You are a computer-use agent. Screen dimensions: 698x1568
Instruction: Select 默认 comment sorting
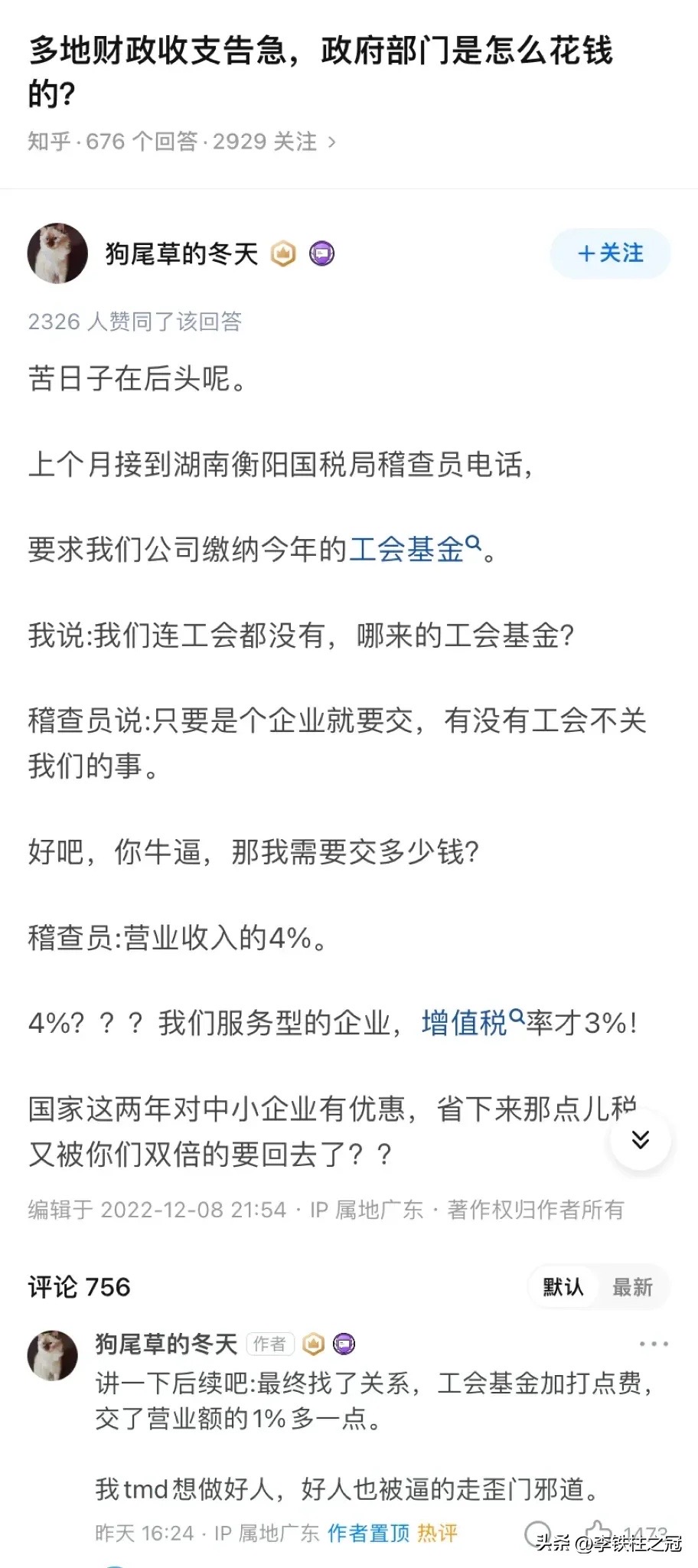click(x=563, y=1287)
